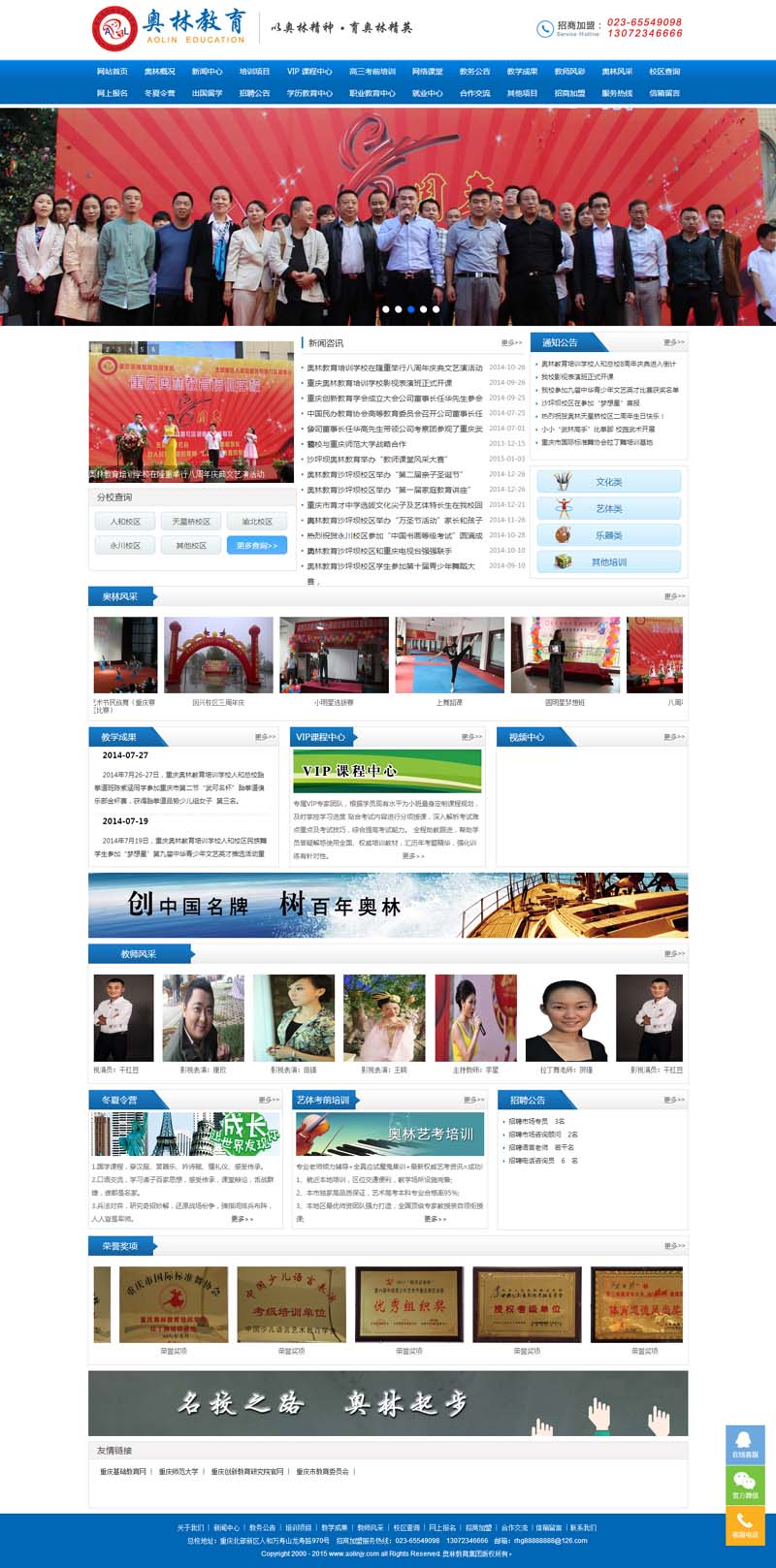Open the 招商加盟 navigation item
This screenshot has width=776, height=1568.
tap(569, 93)
